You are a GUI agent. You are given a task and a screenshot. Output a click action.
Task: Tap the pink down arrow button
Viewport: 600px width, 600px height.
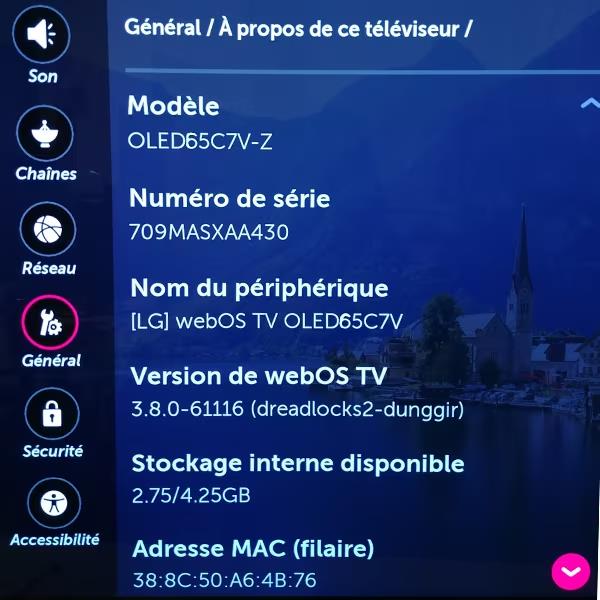coord(571,572)
